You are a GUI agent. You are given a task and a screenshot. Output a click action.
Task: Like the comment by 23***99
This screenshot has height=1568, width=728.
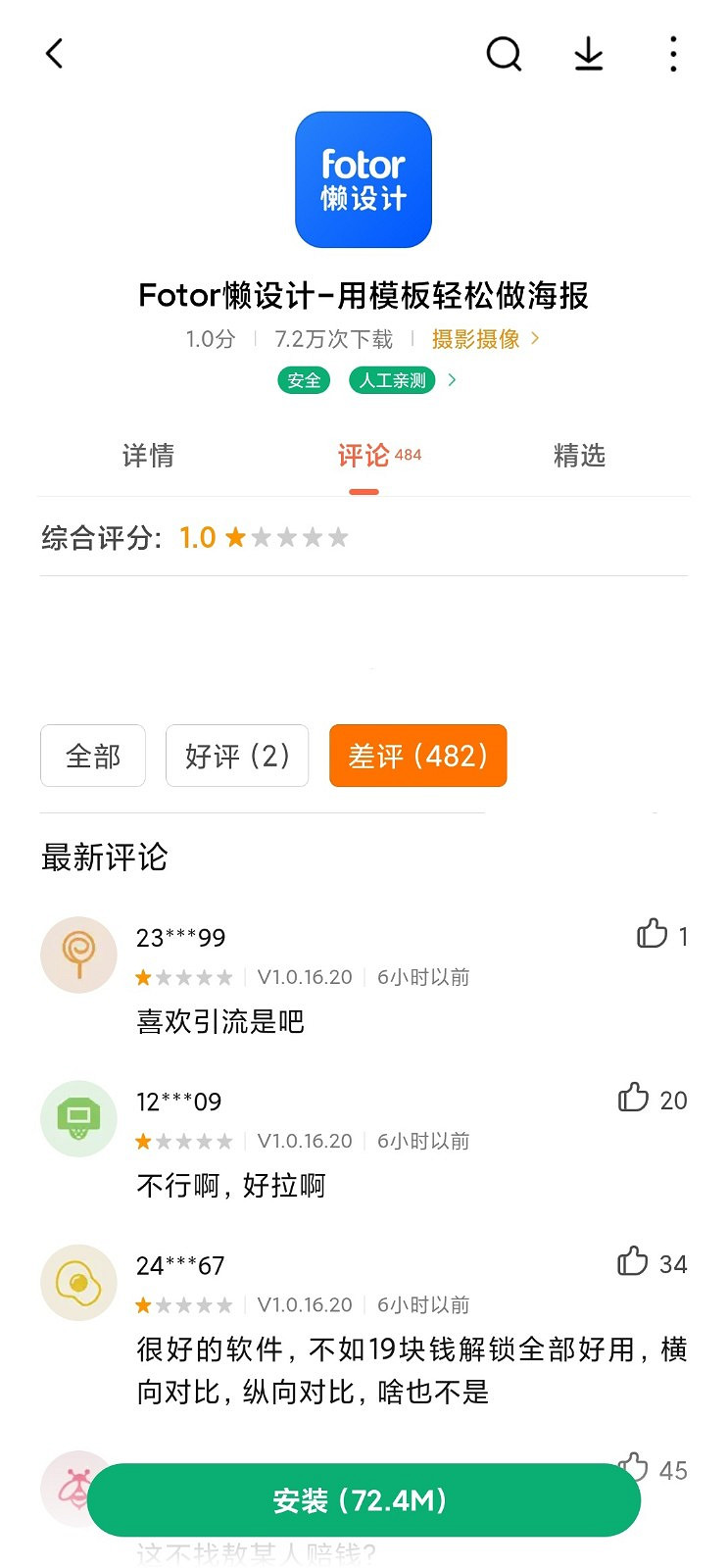(x=654, y=936)
